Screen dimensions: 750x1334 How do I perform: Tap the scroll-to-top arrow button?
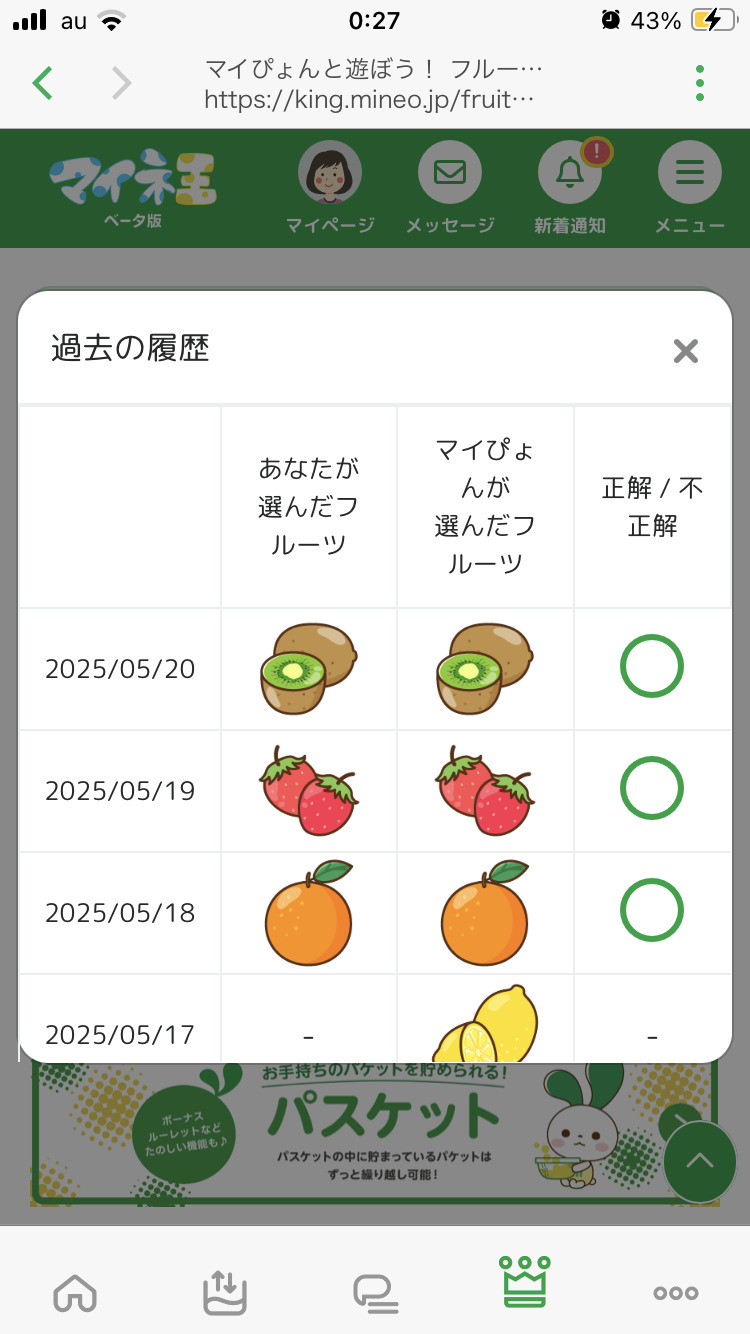pyautogui.click(x=700, y=1161)
